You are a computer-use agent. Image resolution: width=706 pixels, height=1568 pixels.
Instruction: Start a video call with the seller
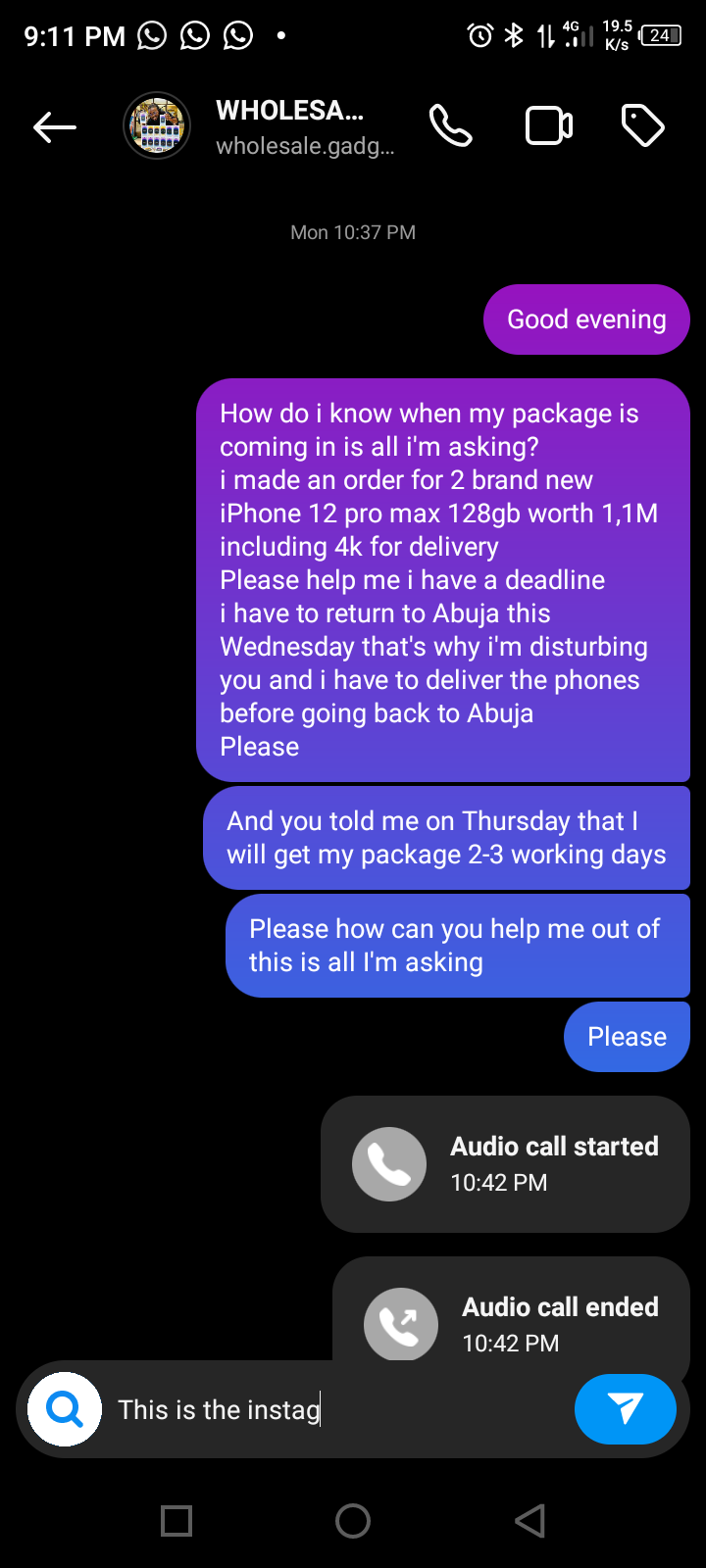click(x=549, y=126)
